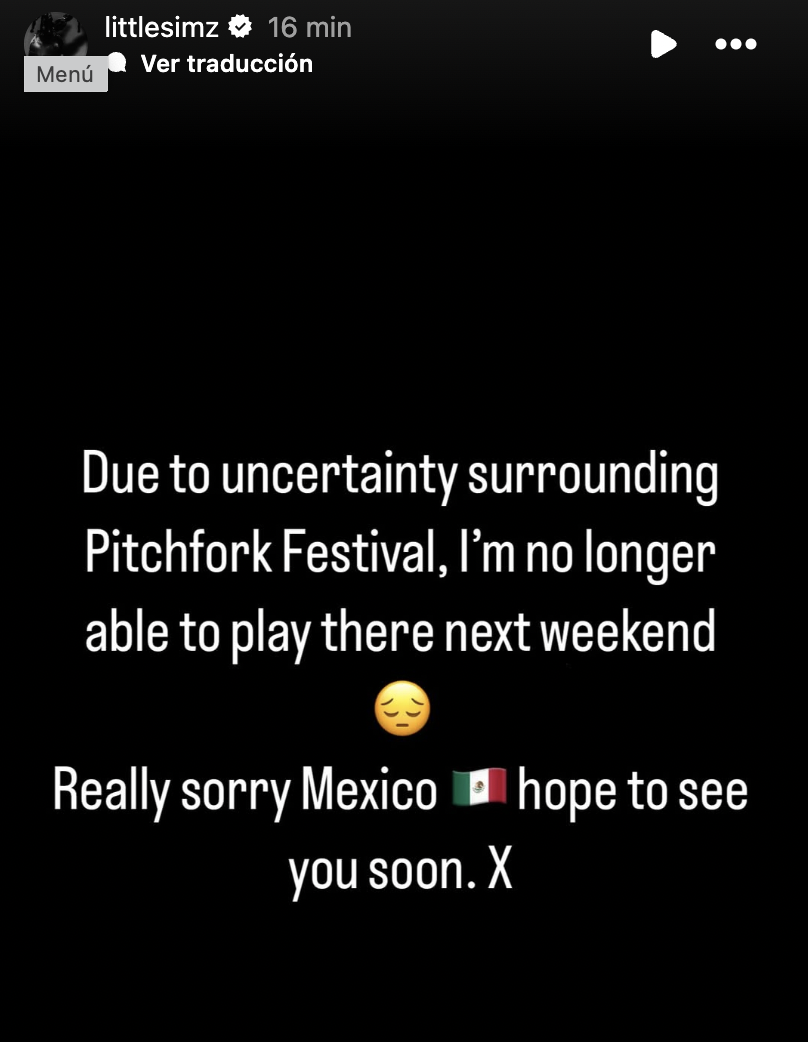Open the story options via the ellipsis
This screenshot has width=808, height=1042.
736,44
